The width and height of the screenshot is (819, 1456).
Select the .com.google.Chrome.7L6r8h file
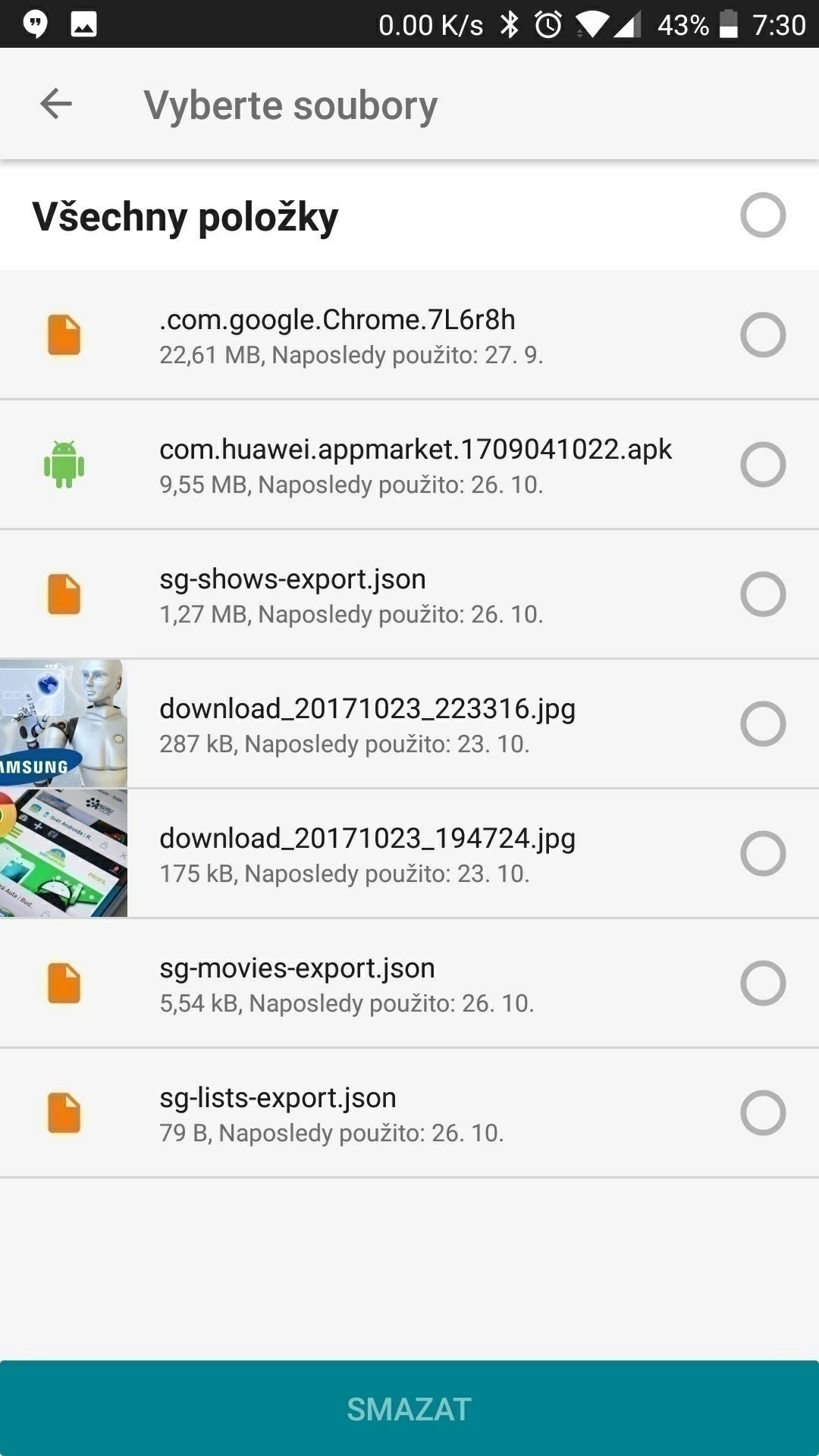(x=763, y=334)
